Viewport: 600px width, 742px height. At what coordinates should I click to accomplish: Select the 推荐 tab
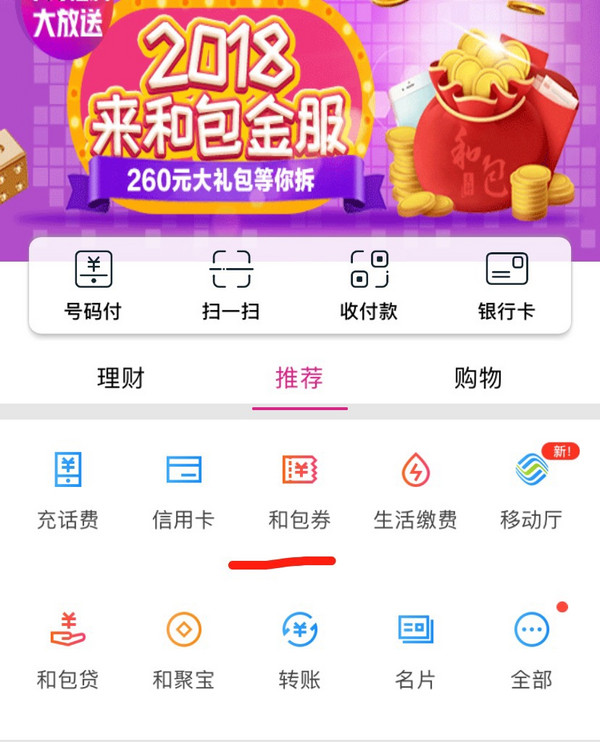click(299, 378)
